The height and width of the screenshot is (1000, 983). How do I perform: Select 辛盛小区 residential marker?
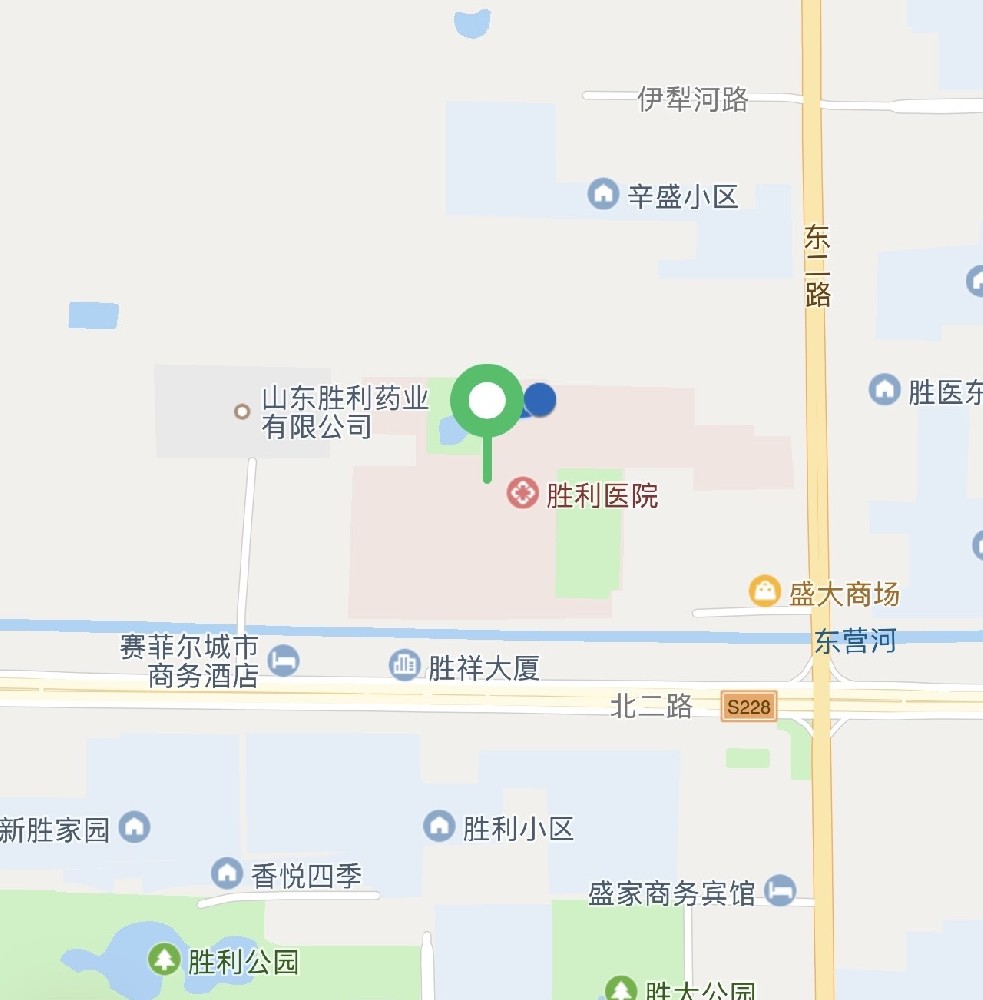tap(603, 193)
